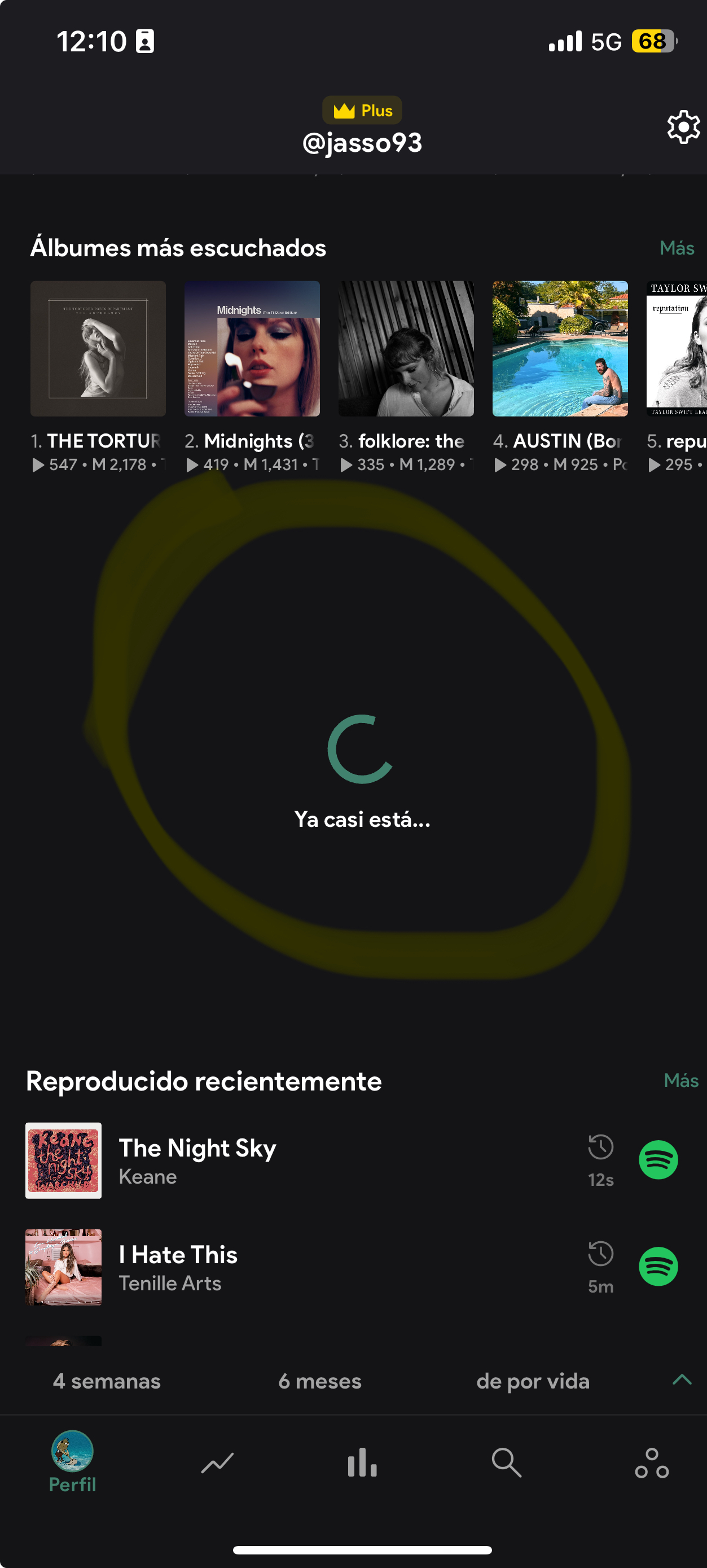Open the folklore album tile
Image resolution: width=707 pixels, height=1568 pixels.
coord(406,349)
